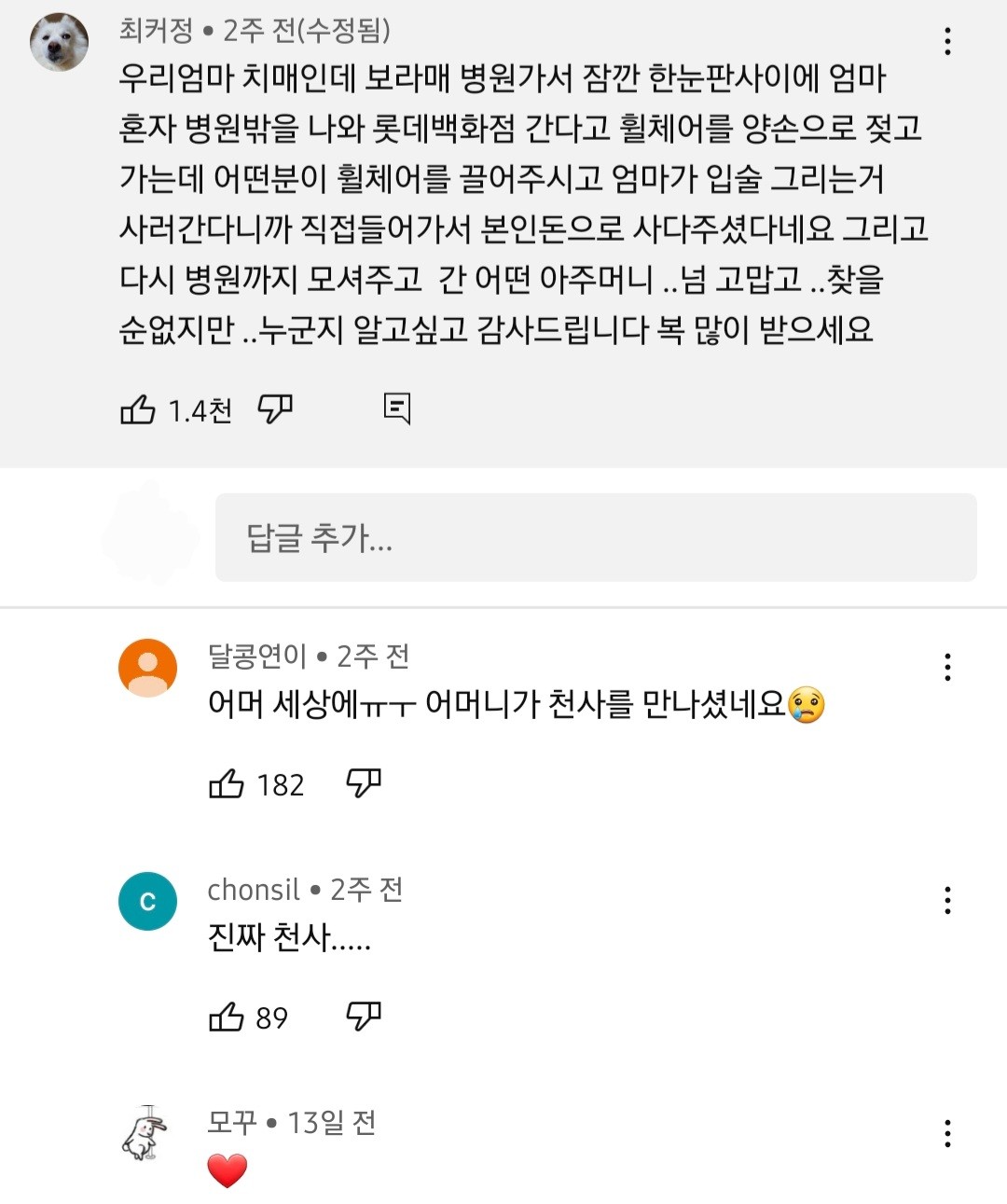Like 달콩연이's reply
Viewport: 1007px width, 1204px height.
(227, 784)
